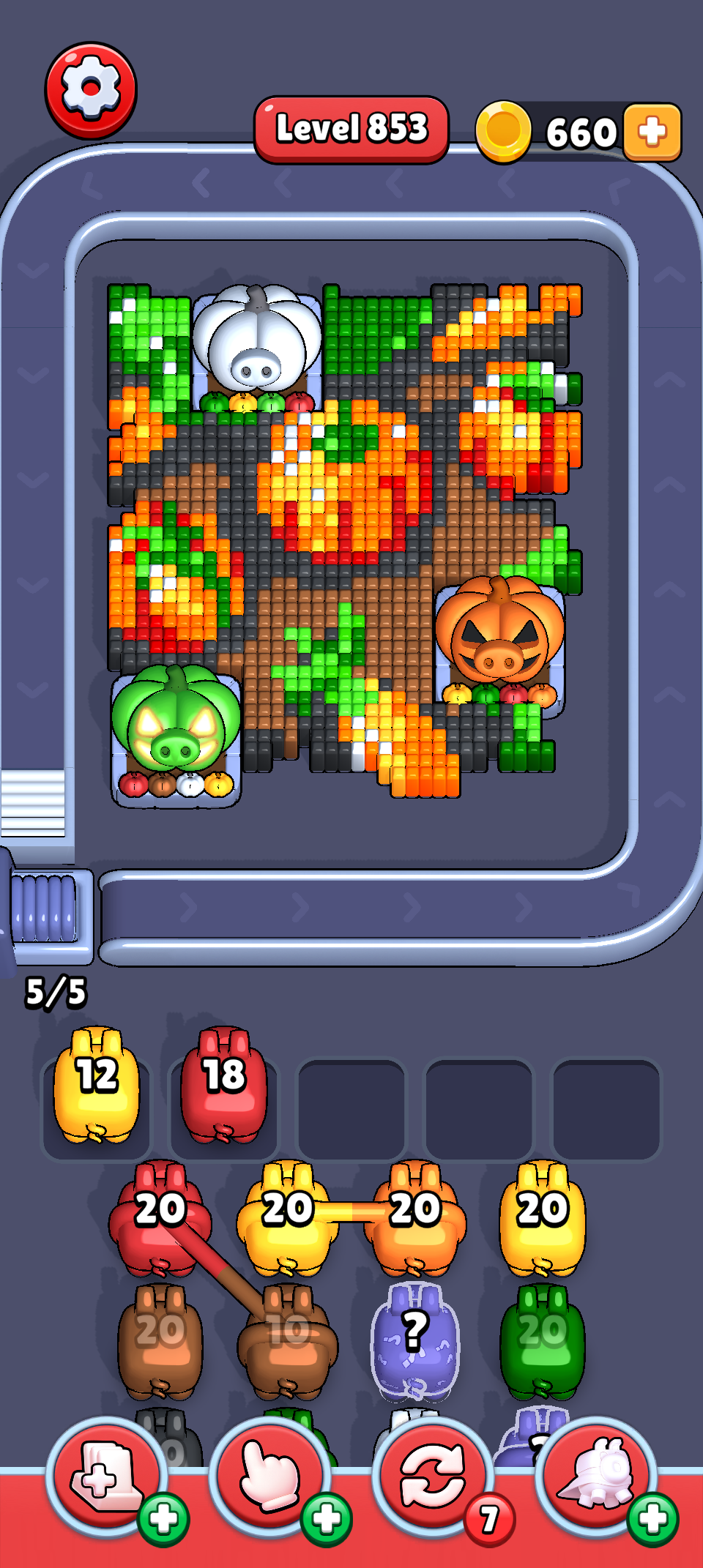The height and width of the screenshot is (1568, 703).
Task: Tap the unlinked yellow 20 pig
Action: click(x=543, y=1219)
